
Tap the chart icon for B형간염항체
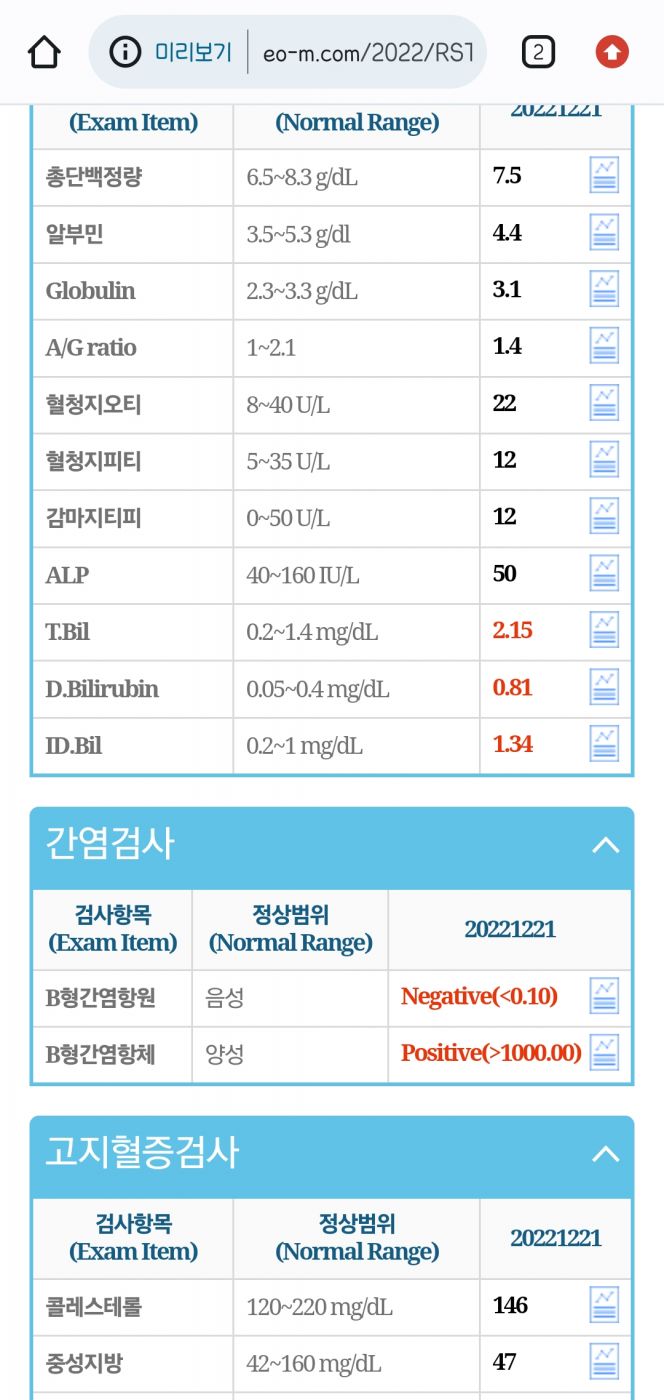(604, 1053)
